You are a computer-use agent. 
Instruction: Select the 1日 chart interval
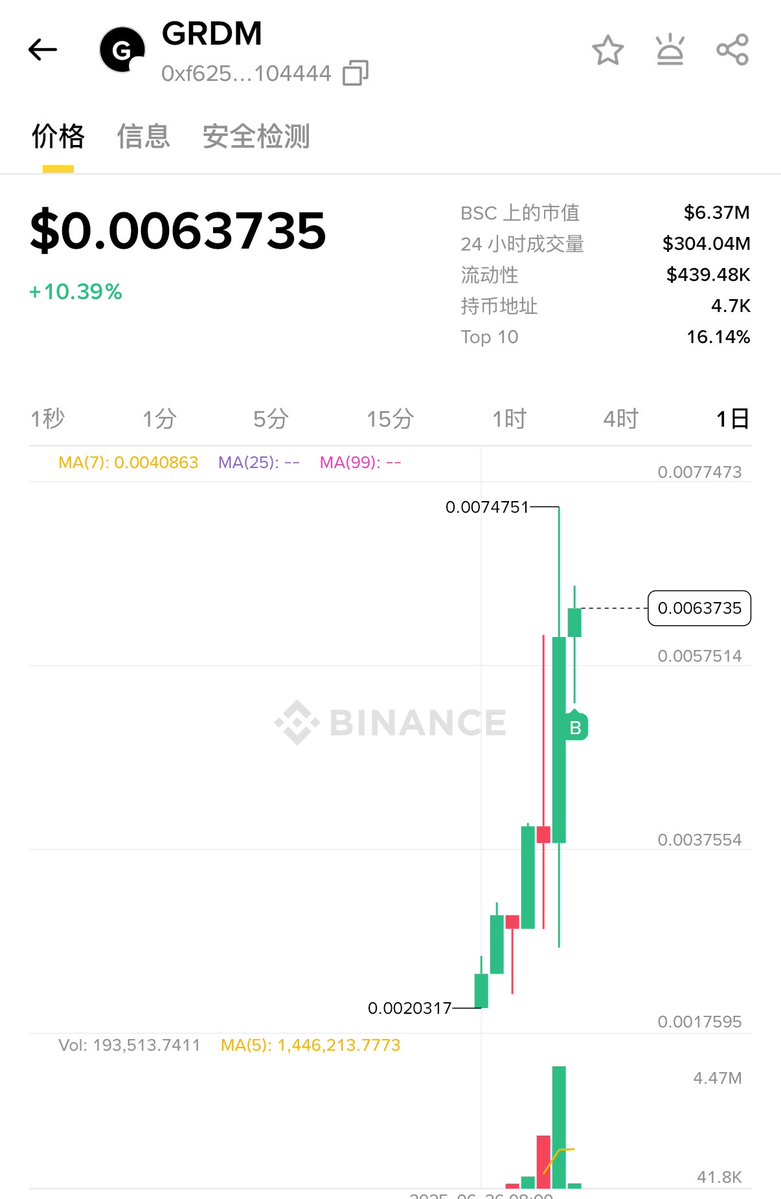732,419
